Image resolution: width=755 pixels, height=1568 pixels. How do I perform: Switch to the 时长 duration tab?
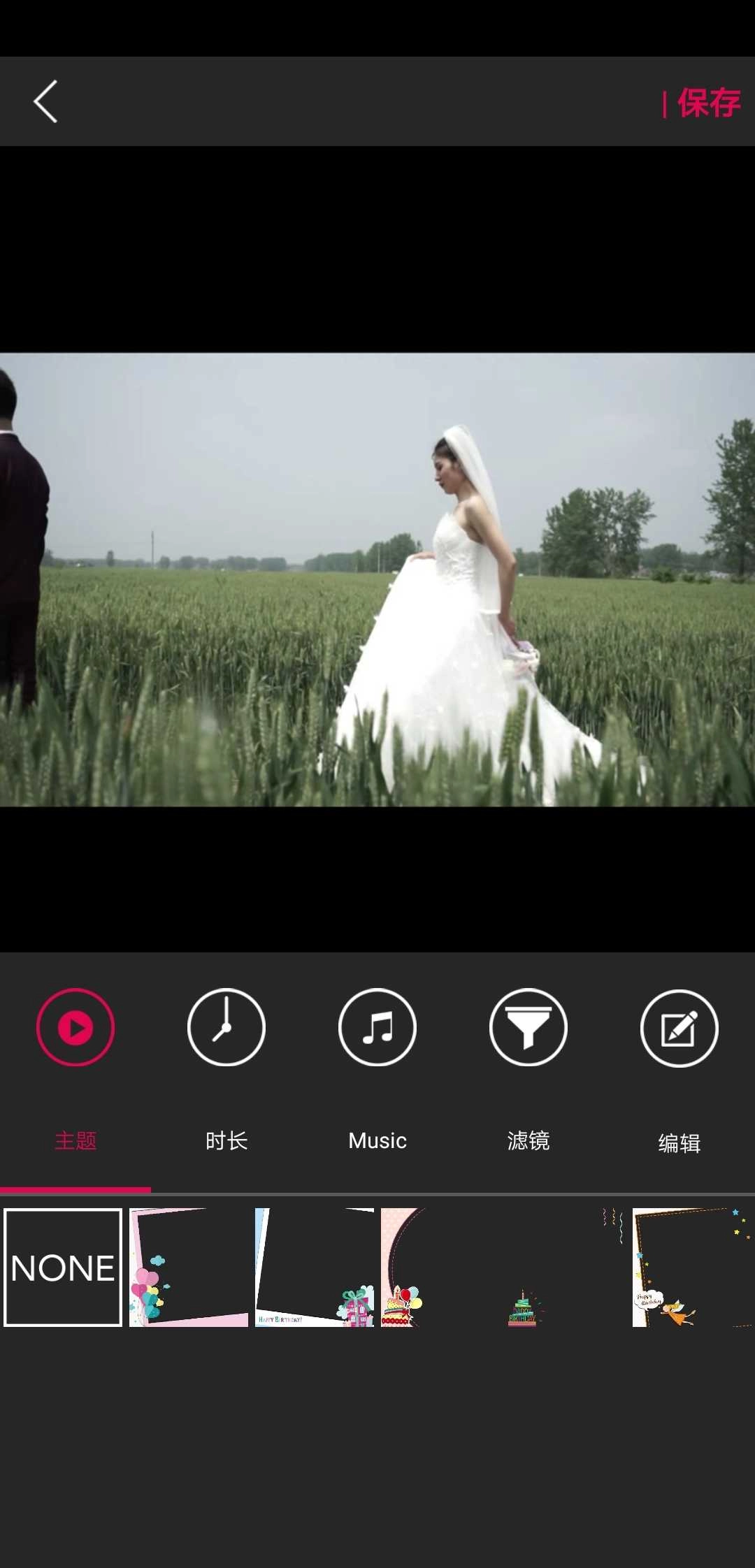click(226, 1140)
